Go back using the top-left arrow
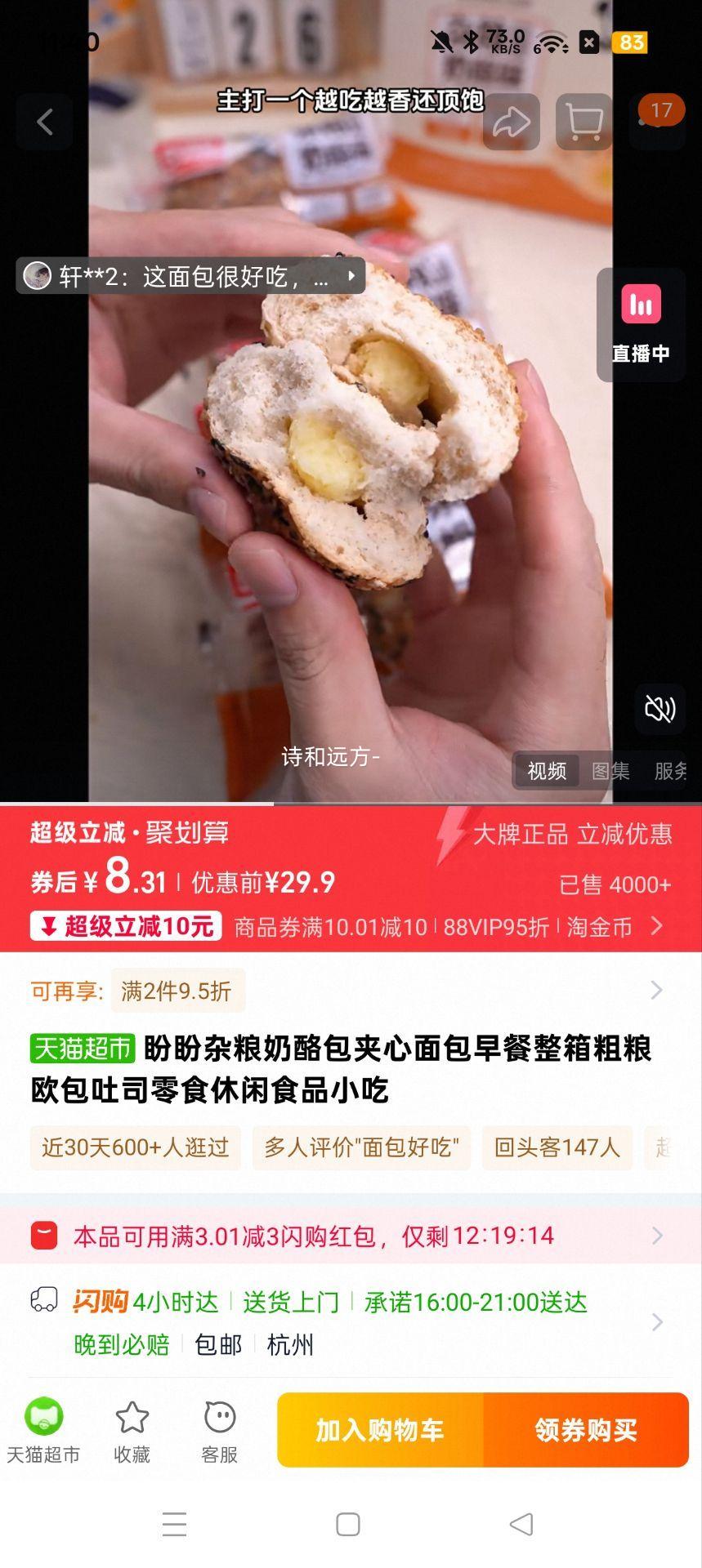The image size is (702, 1568). click(x=45, y=122)
